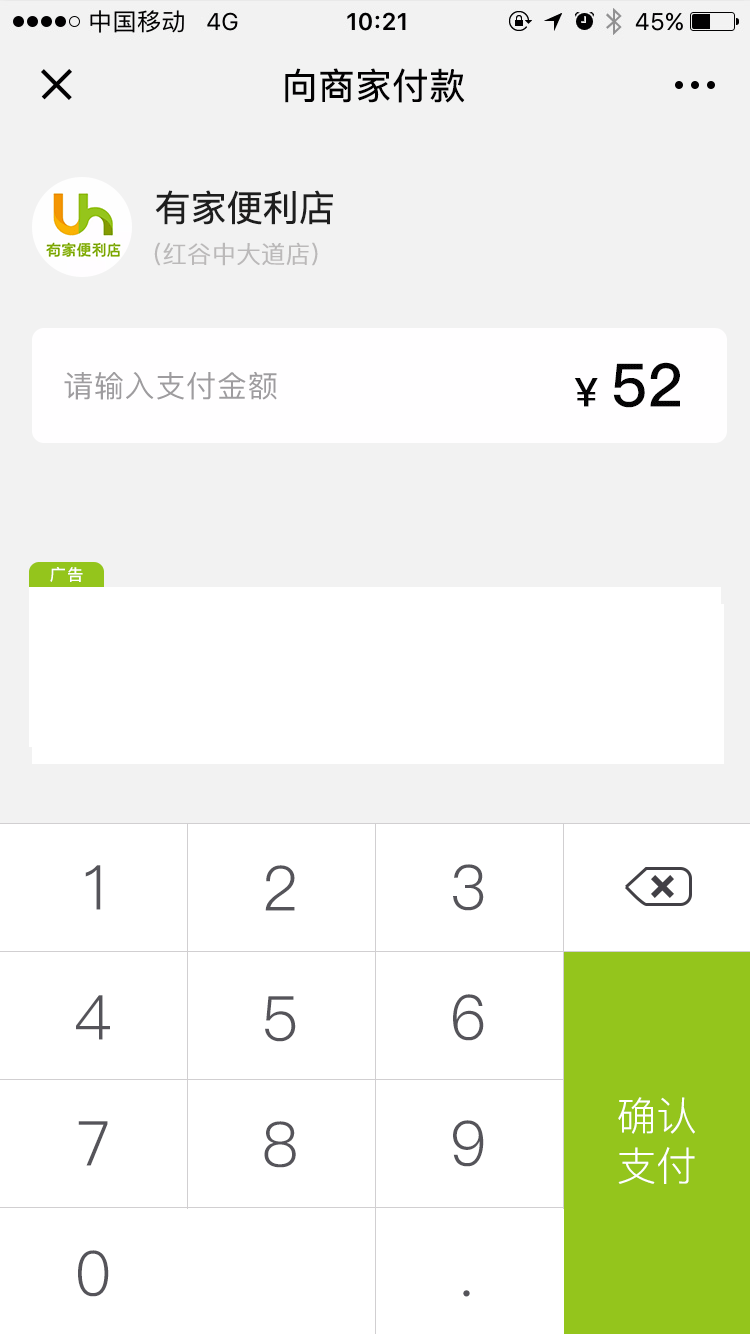Viewport: 750px width, 1334px height.
Task: Open the more options menu (three dots)
Action: click(694, 85)
